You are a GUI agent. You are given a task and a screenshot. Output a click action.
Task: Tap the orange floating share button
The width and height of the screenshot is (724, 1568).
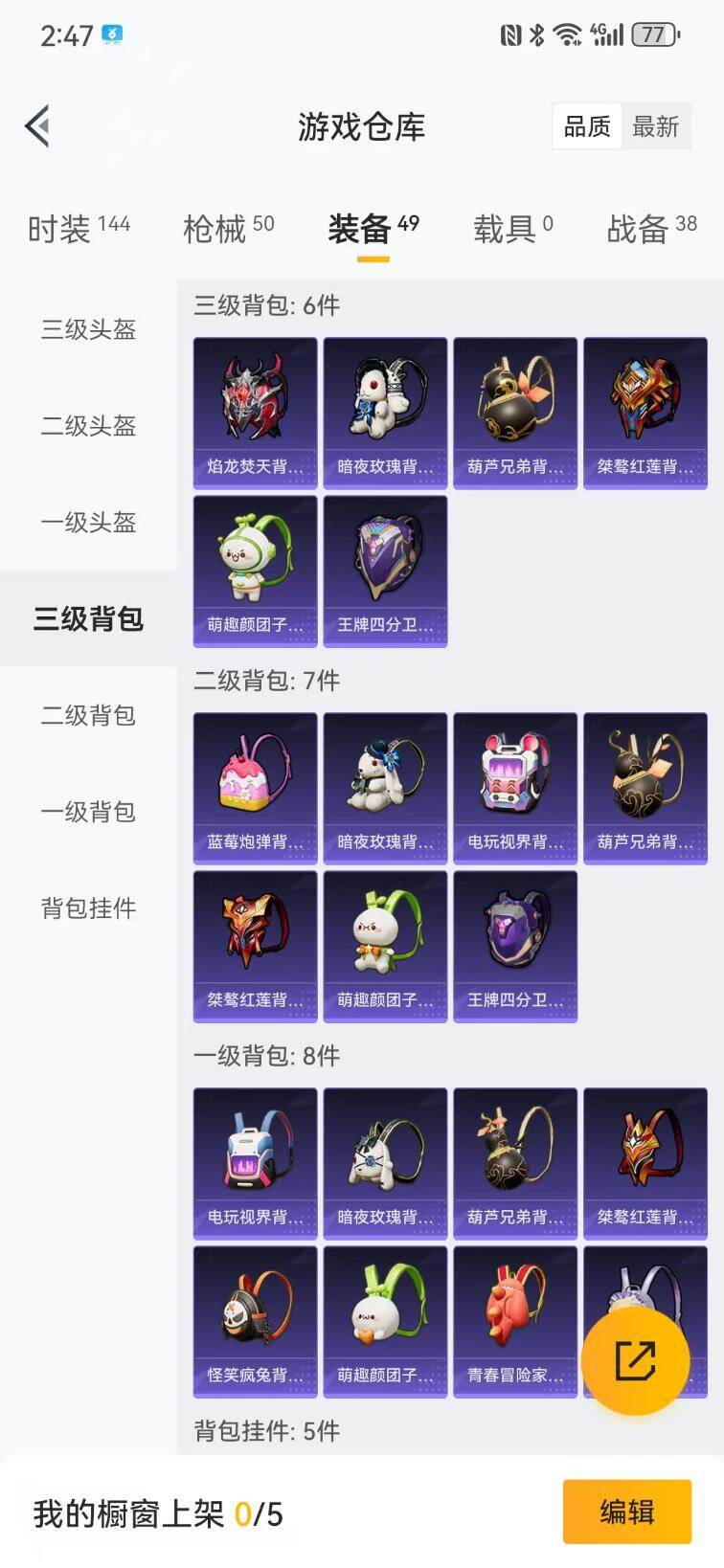[x=635, y=1360]
